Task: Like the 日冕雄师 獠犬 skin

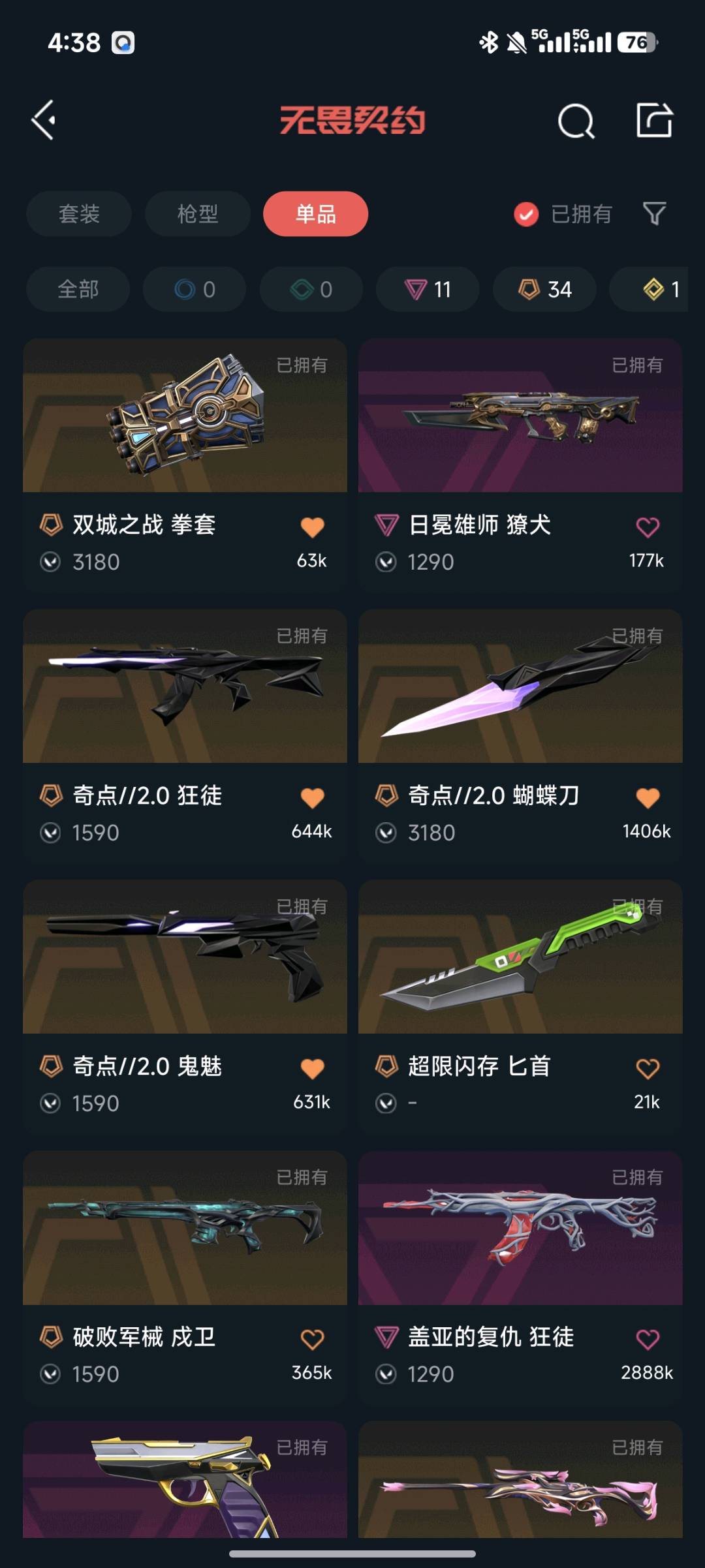Action: pos(648,527)
